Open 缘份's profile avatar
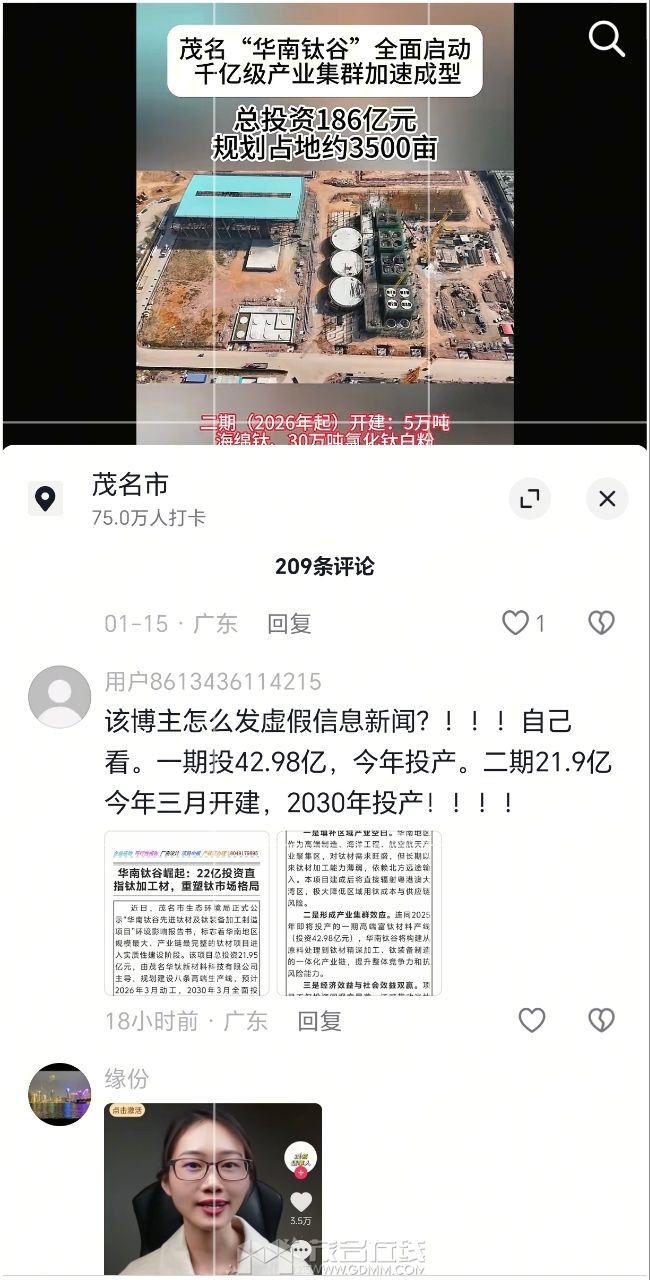The width and height of the screenshot is (650, 1280). (x=59, y=1094)
